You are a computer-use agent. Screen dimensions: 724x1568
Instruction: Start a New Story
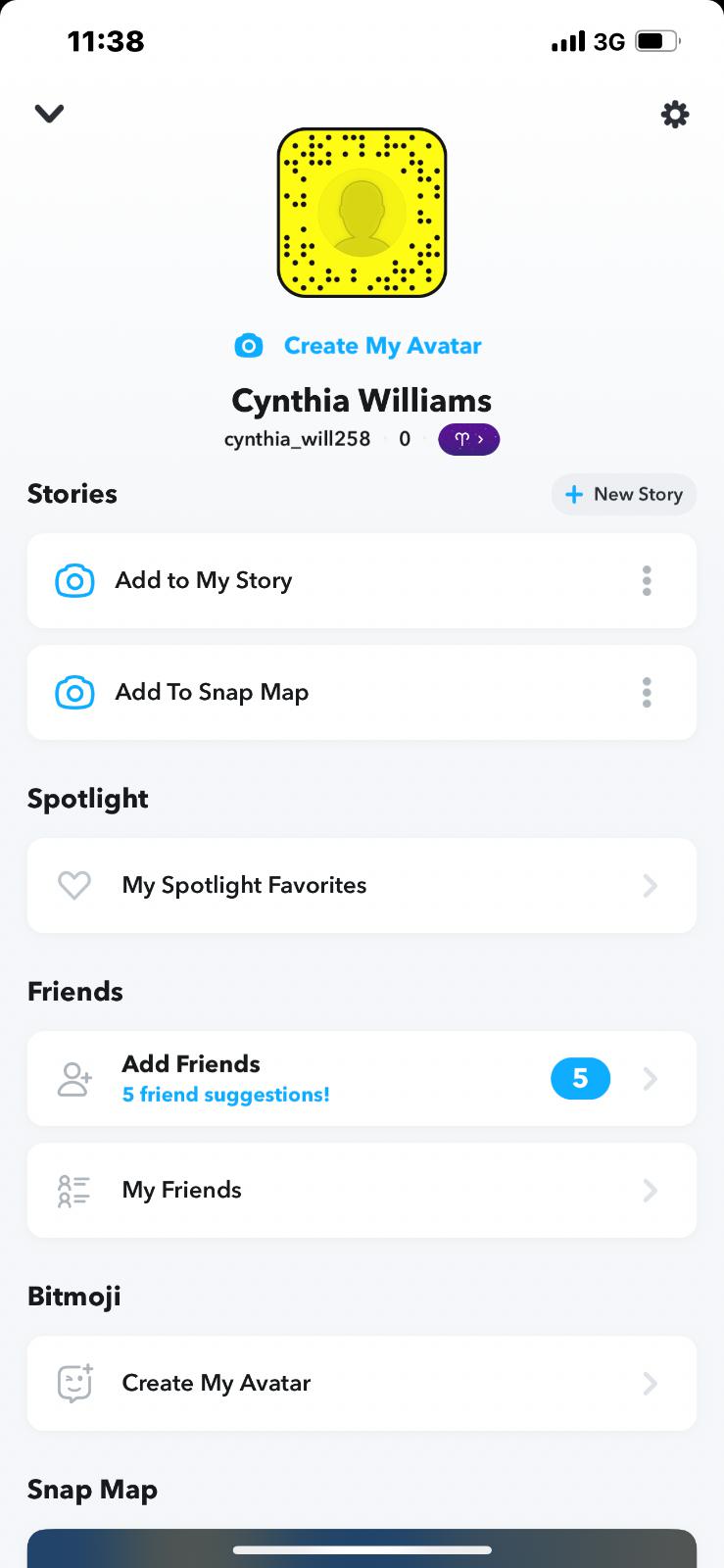(624, 494)
